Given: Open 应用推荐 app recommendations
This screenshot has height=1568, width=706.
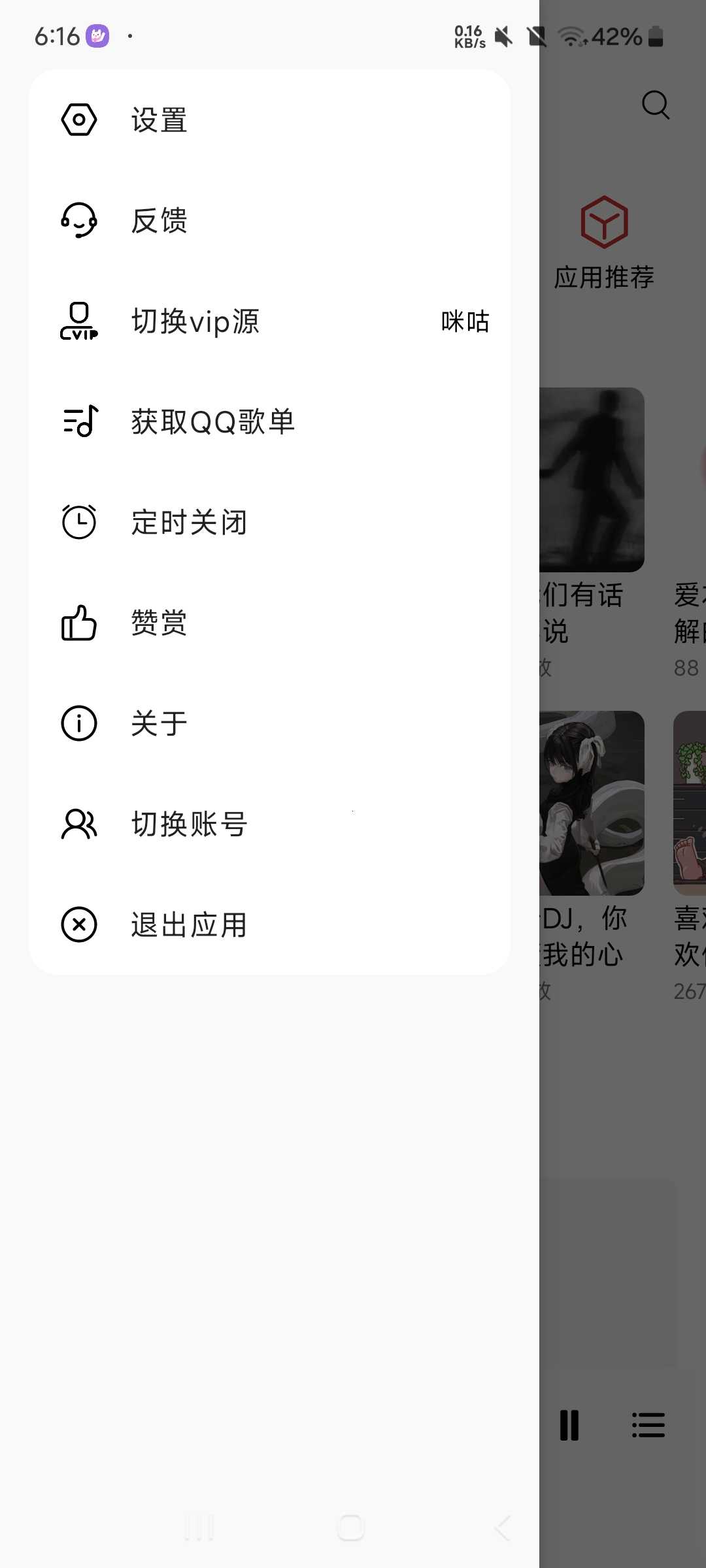Looking at the screenshot, I should point(605,243).
